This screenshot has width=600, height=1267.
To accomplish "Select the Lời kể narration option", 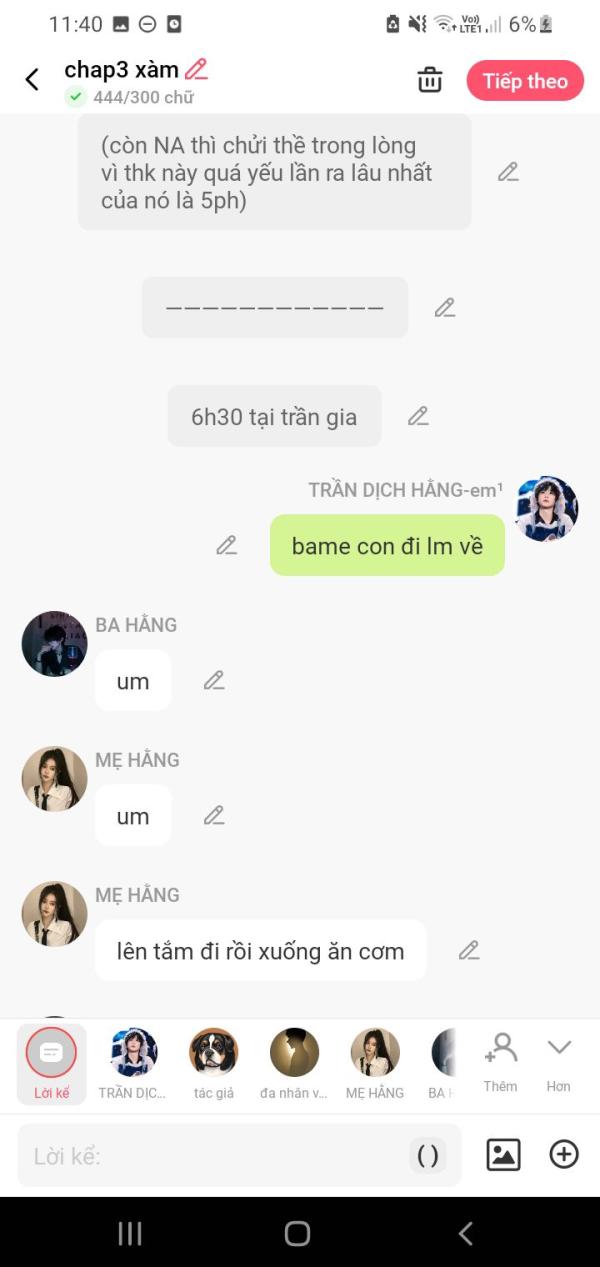I will [x=51, y=1064].
